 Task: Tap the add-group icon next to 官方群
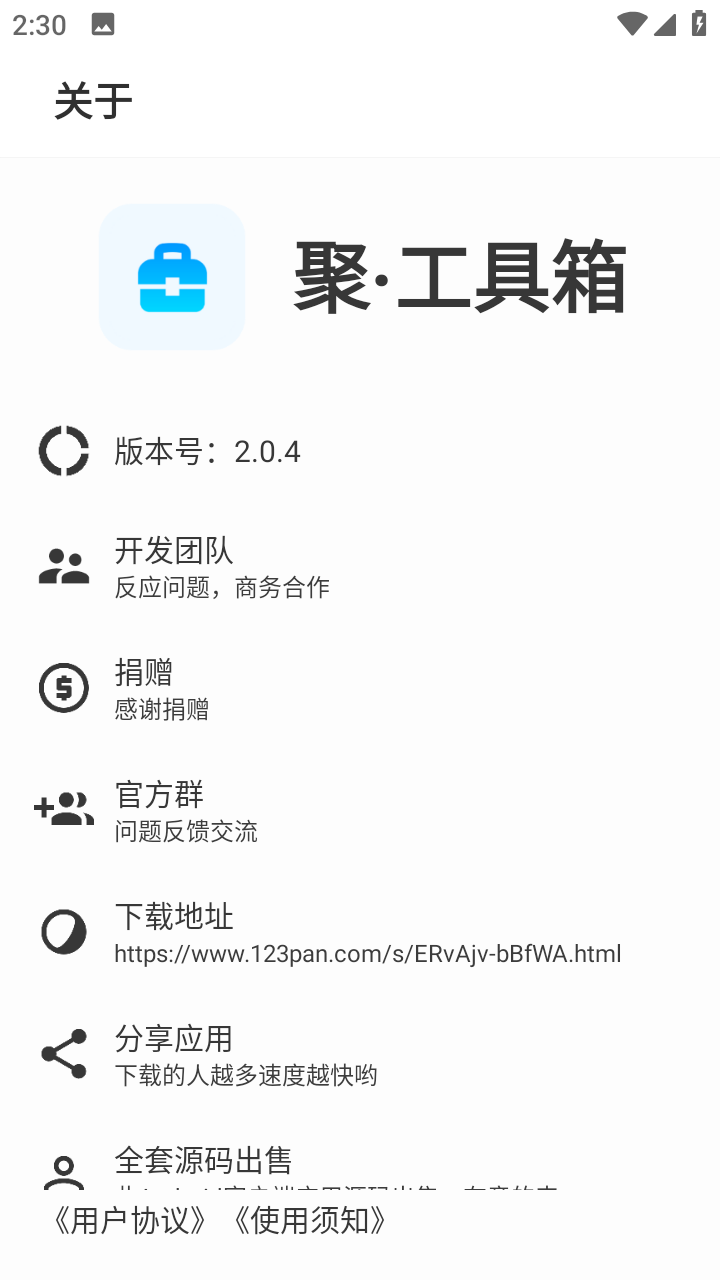coord(63,809)
